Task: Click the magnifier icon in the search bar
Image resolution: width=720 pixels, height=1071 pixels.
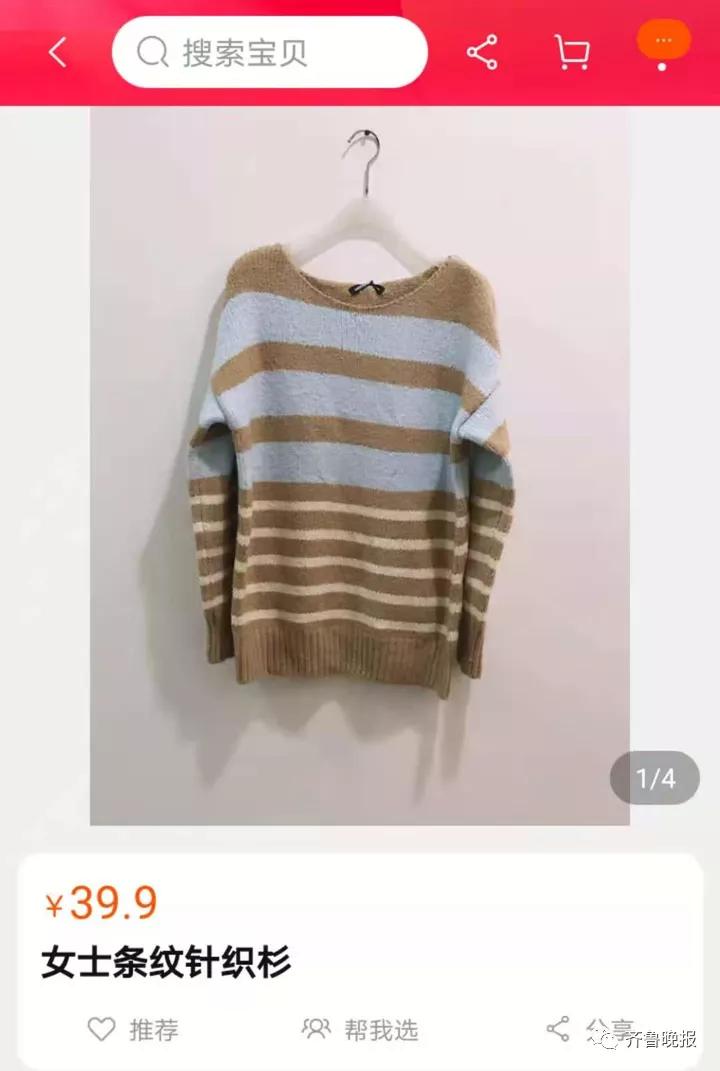Action: coord(152,51)
